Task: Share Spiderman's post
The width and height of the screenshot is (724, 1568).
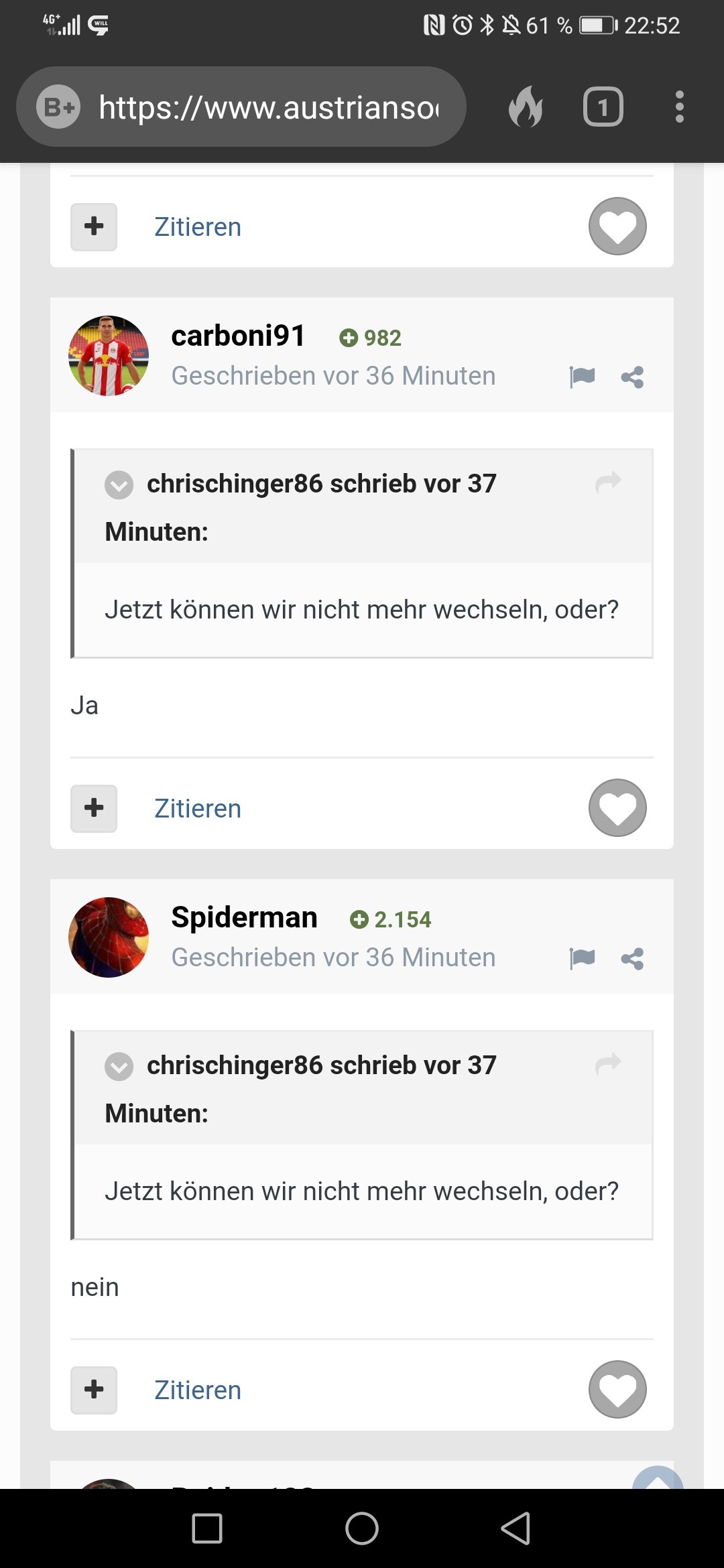Action: (632, 959)
